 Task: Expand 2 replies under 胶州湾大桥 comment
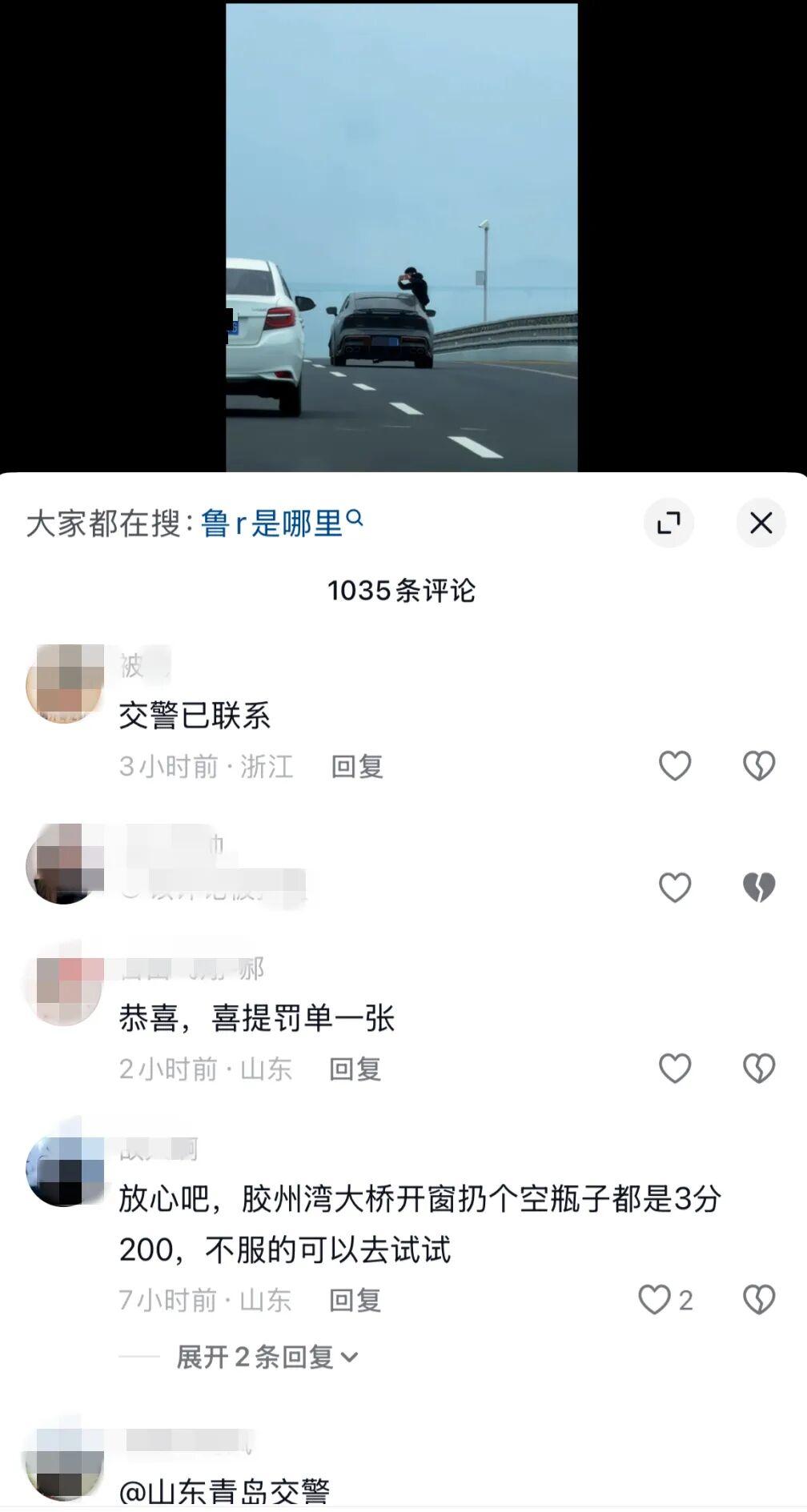point(267,1358)
